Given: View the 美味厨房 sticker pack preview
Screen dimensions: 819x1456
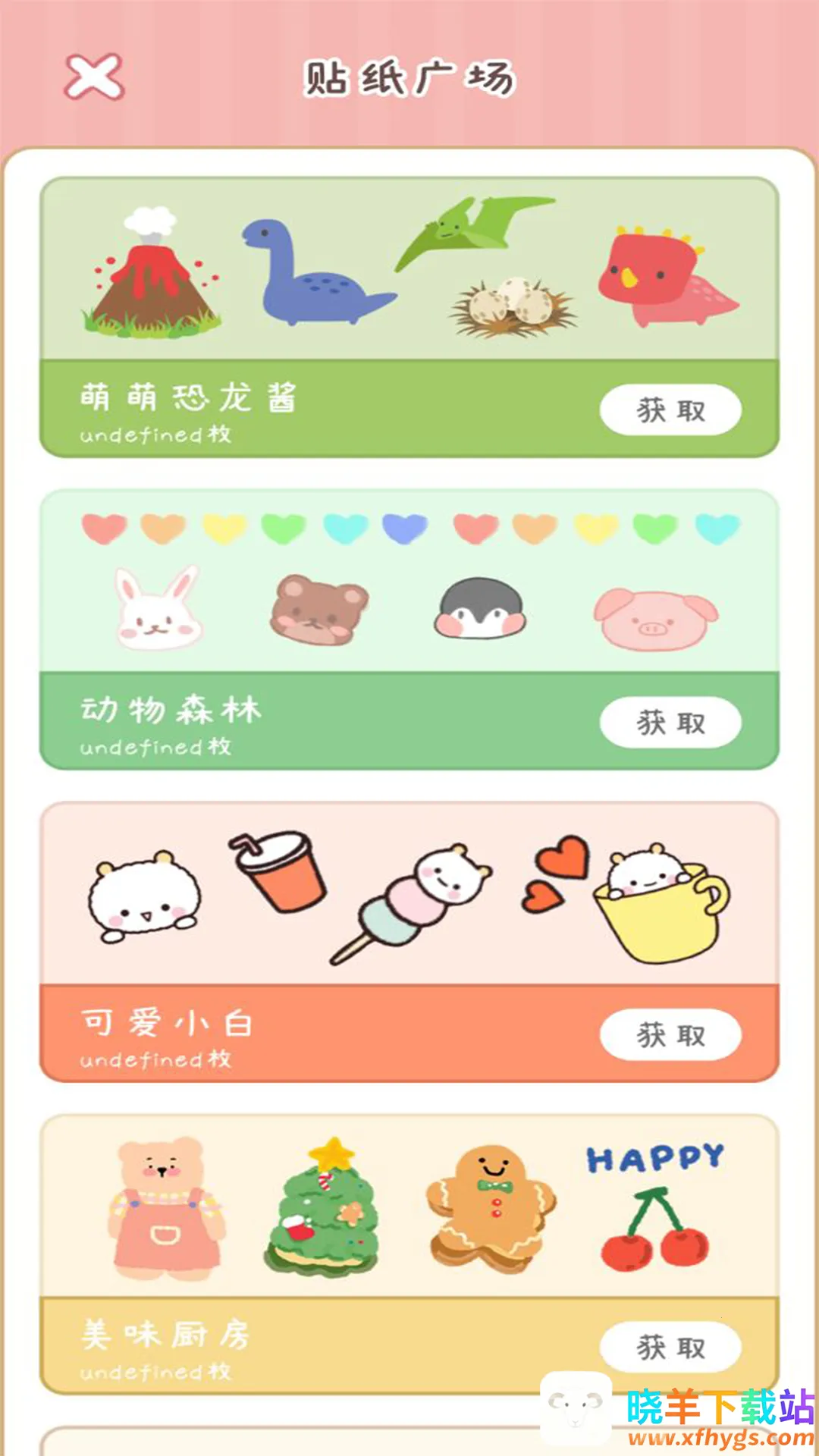Looking at the screenshot, I should point(409,1207).
